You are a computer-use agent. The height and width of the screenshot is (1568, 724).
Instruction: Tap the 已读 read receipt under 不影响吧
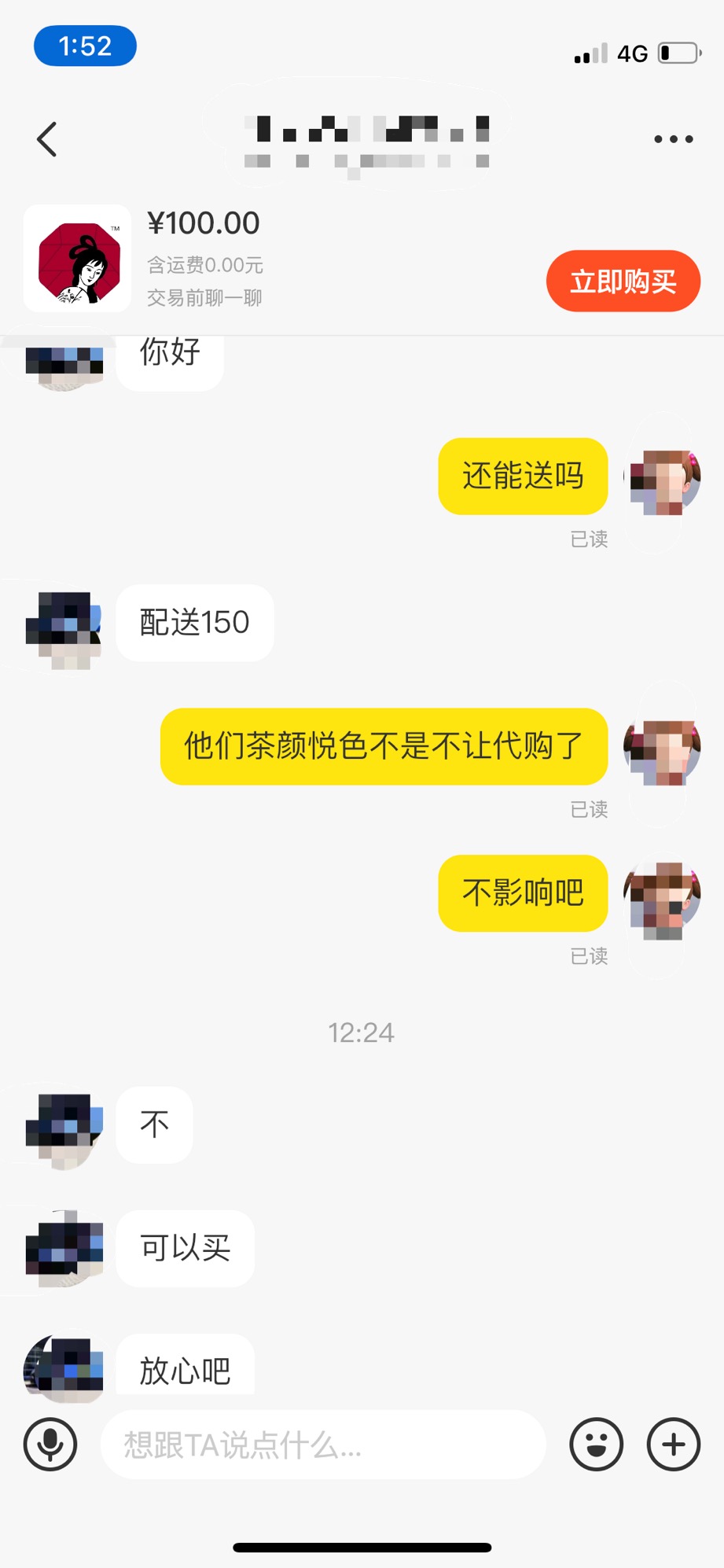(588, 957)
